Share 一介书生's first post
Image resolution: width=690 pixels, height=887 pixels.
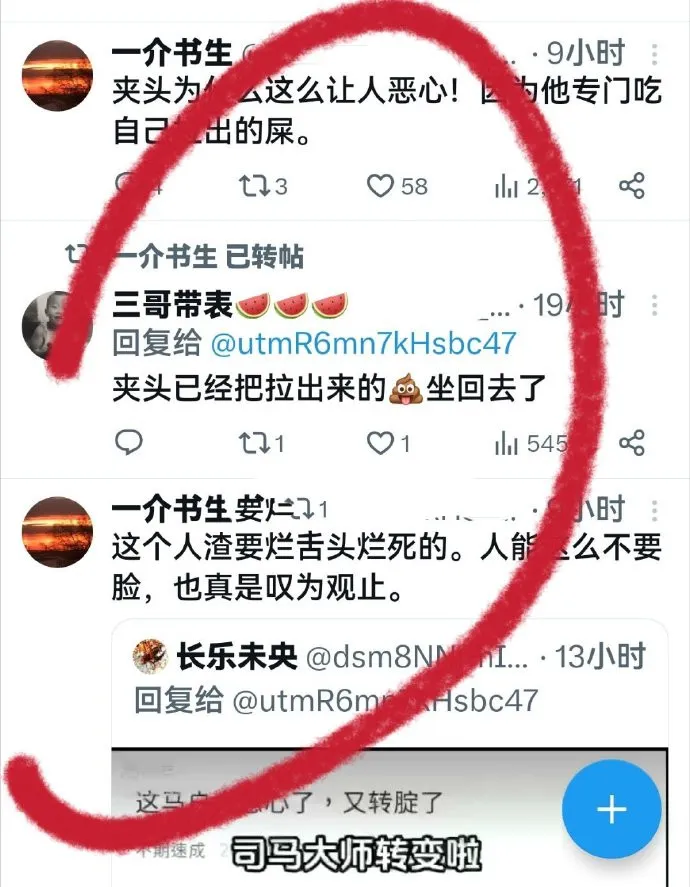point(632,186)
